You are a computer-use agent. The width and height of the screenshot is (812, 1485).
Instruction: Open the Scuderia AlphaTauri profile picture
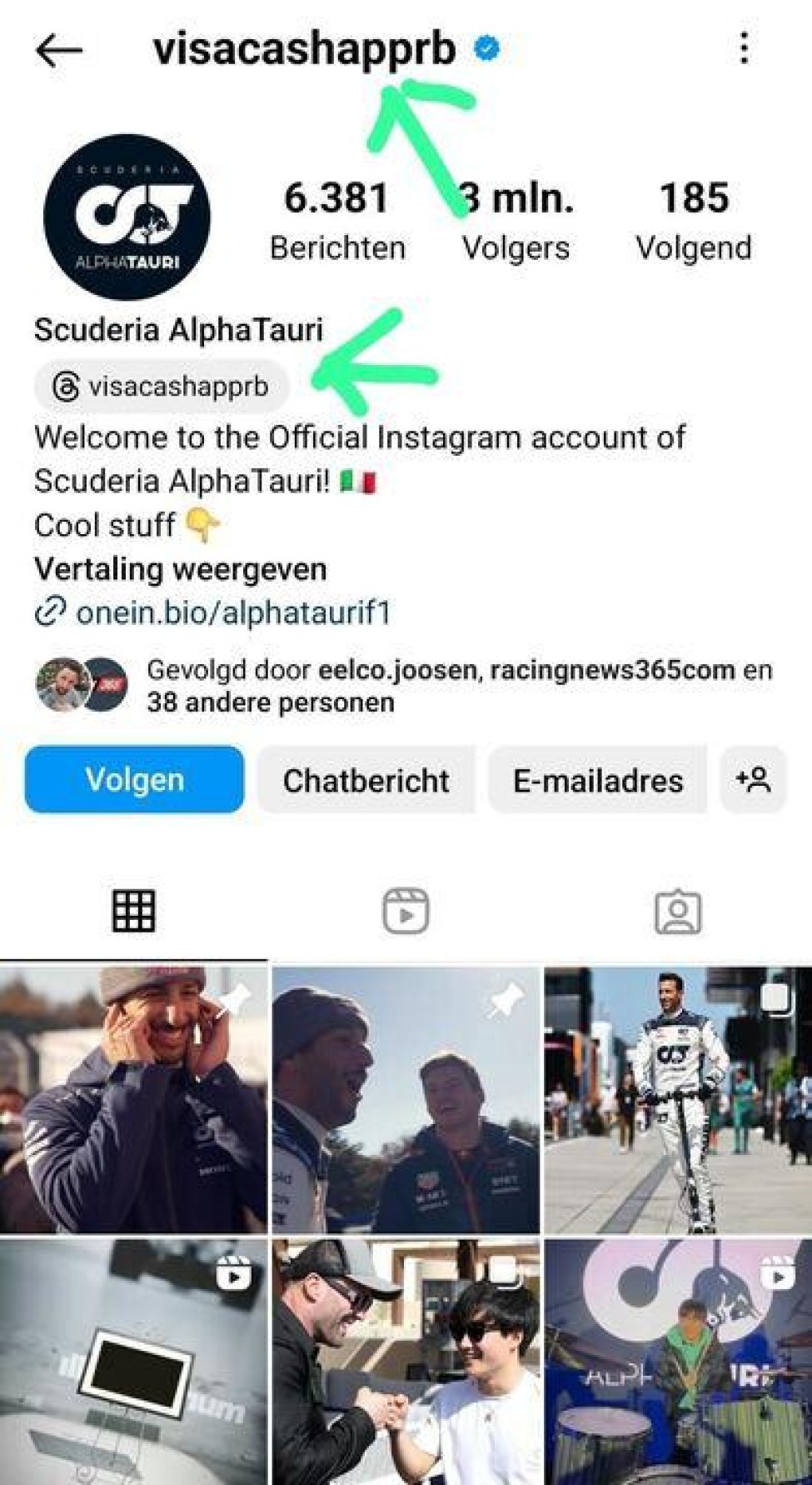127,217
